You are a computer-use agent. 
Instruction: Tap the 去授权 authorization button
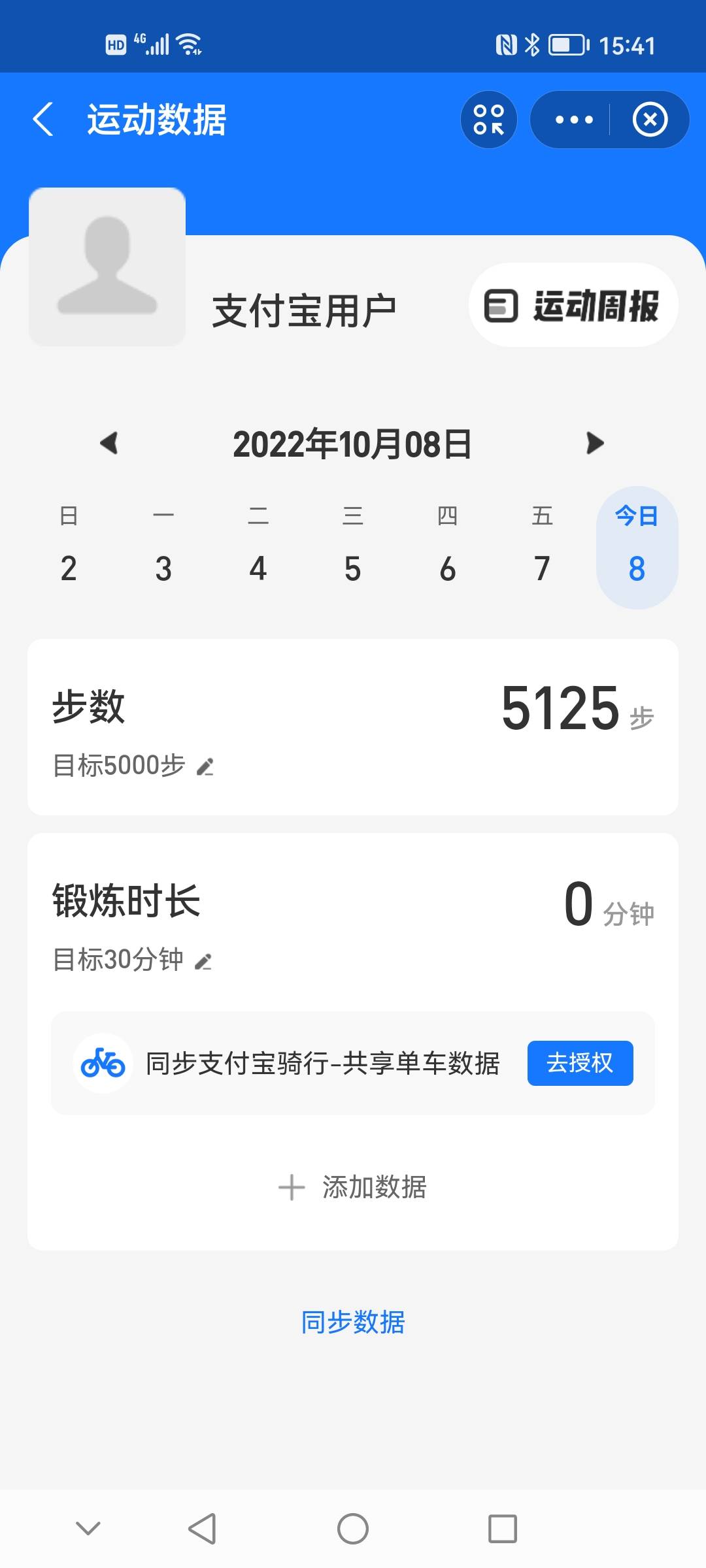580,1063
